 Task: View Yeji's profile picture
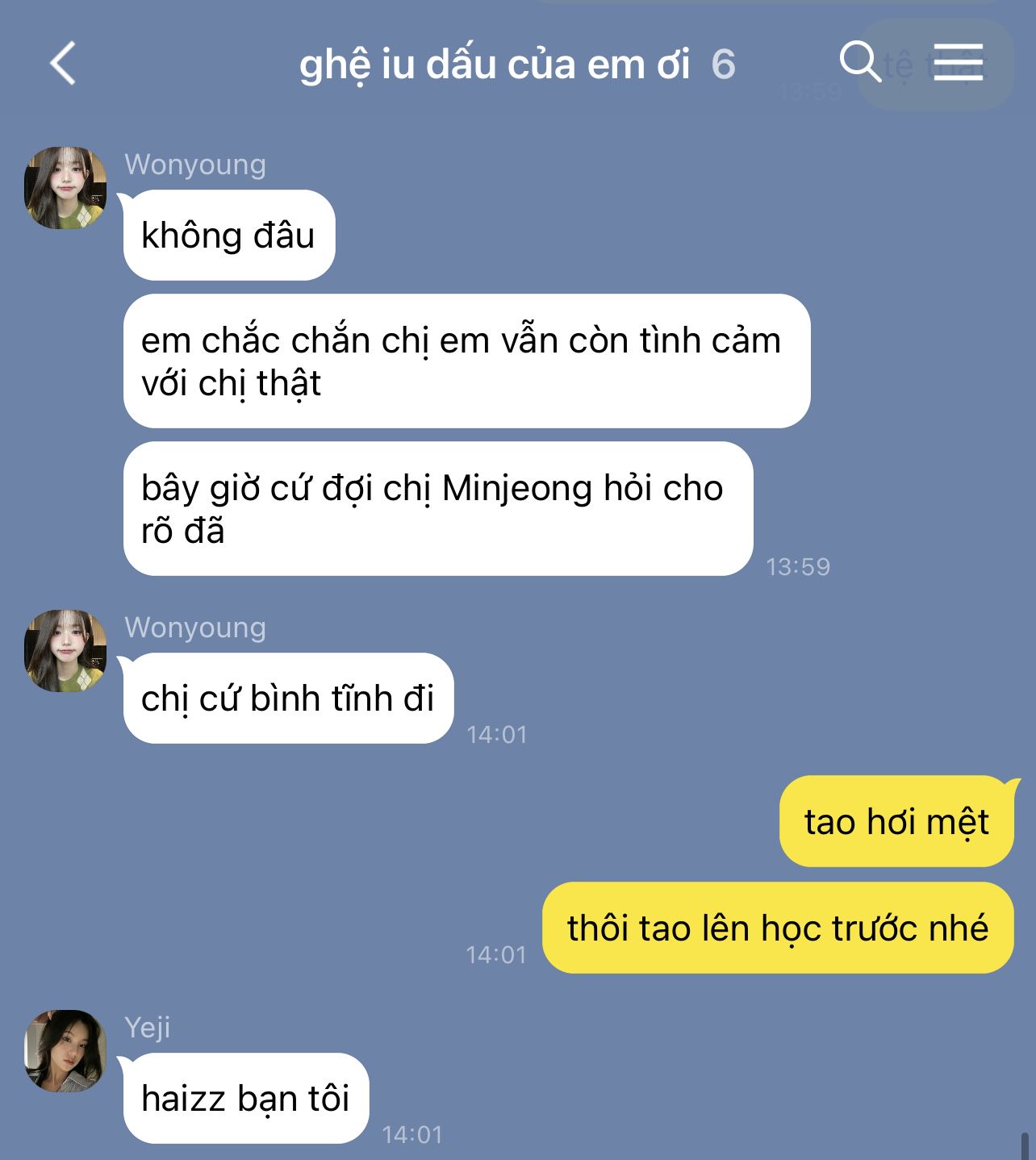click(x=65, y=1050)
